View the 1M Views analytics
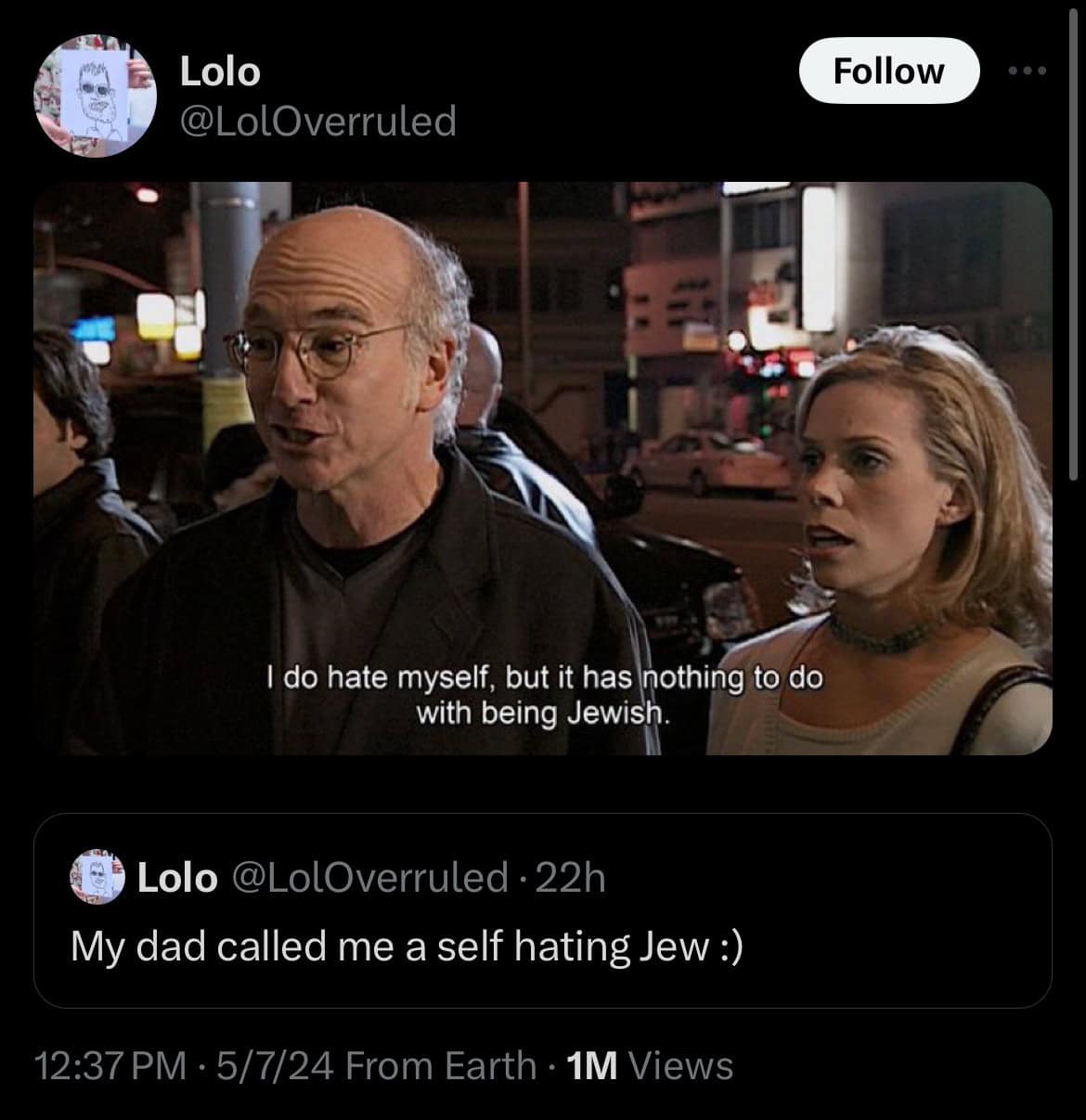1086x1120 pixels. (650, 1065)
